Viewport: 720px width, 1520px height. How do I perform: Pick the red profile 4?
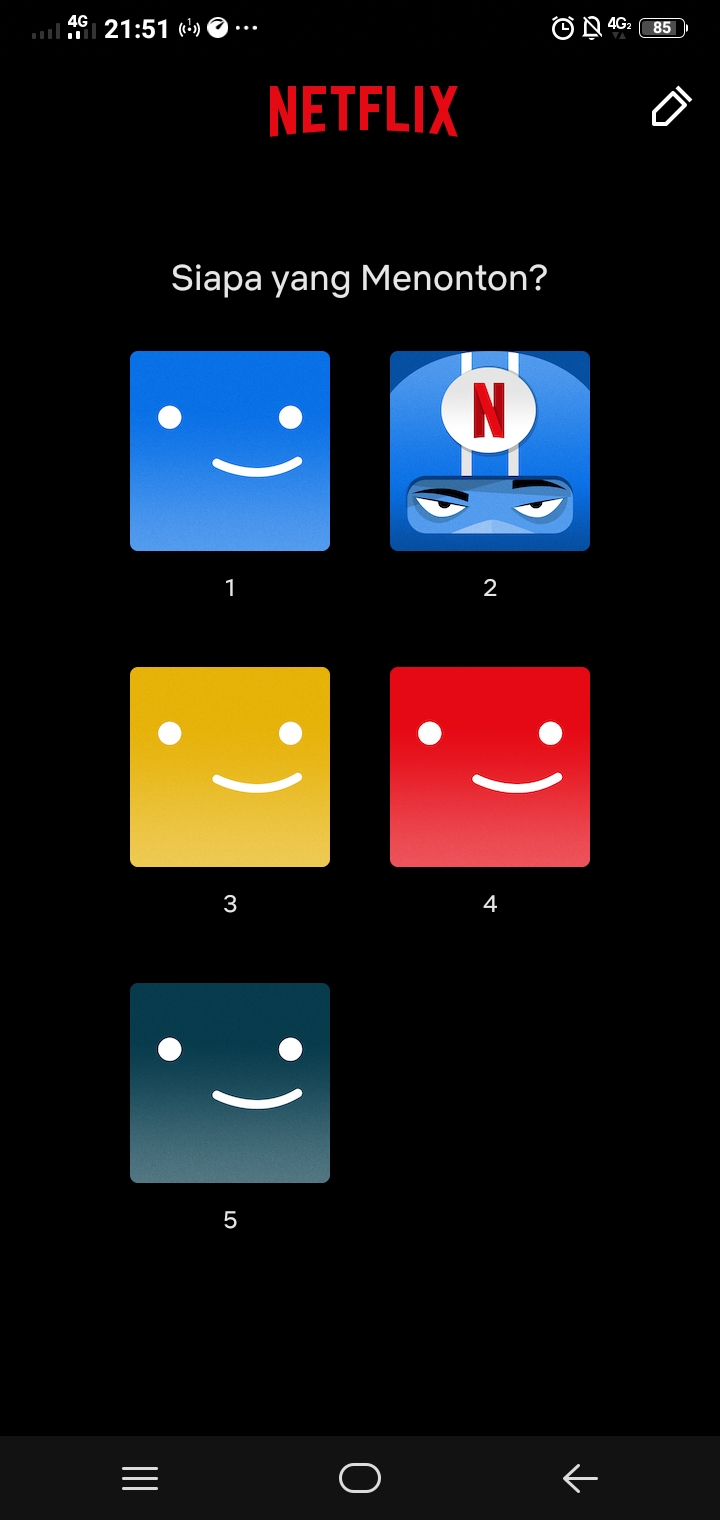tap(490, 767)
